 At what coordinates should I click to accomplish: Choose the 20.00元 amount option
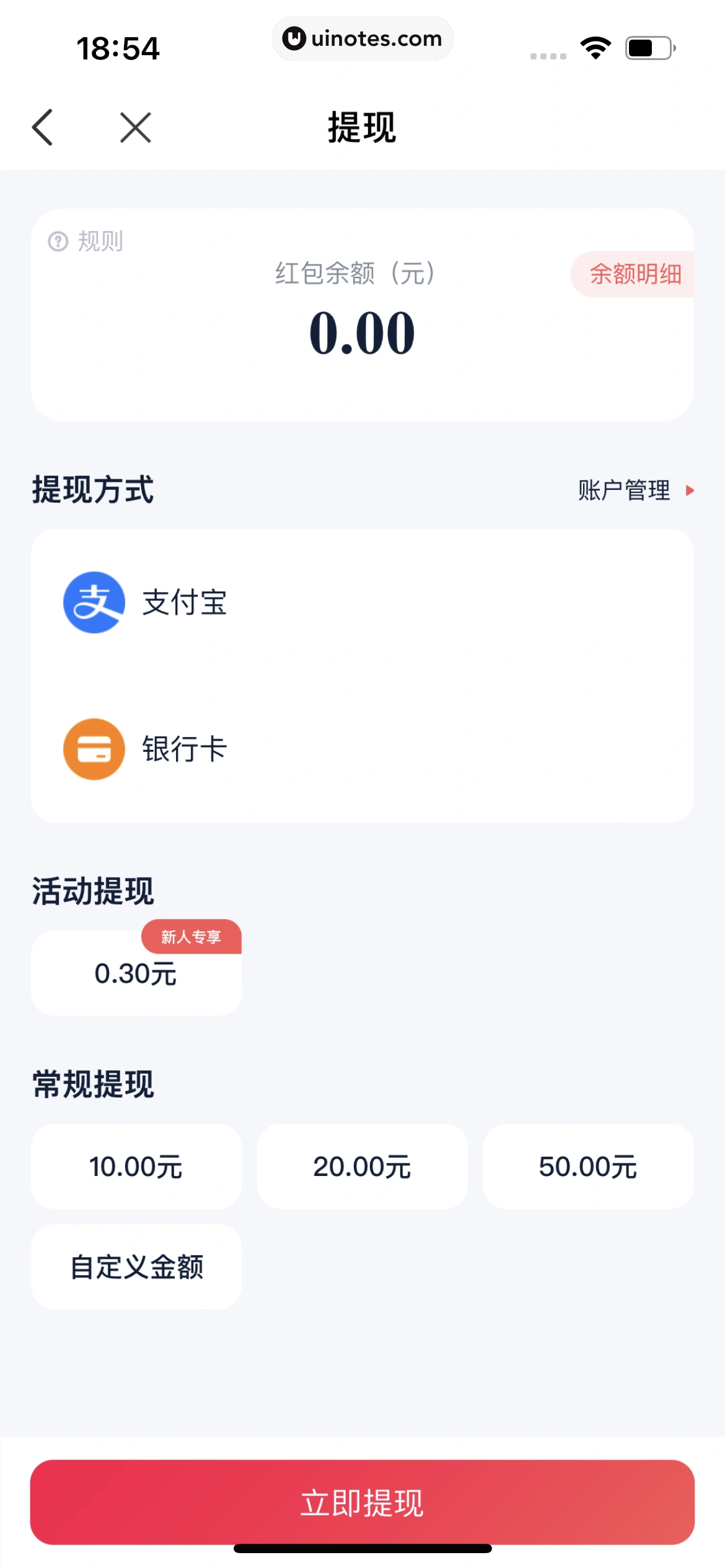[x=362, y=1167]
